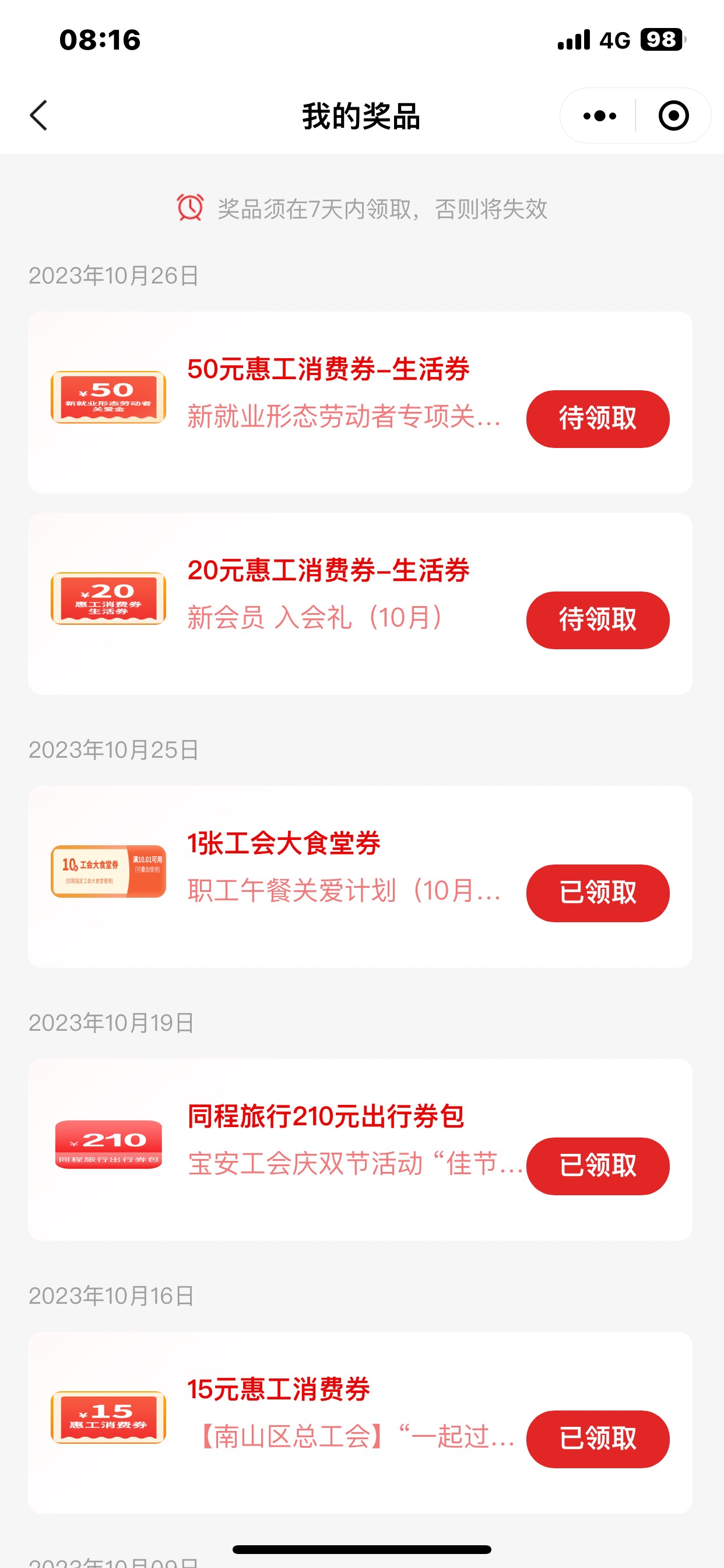Close the mini program via target icon
This screenshot has width=724, height=1568.
pyautogui.click(x=673, y=116)
